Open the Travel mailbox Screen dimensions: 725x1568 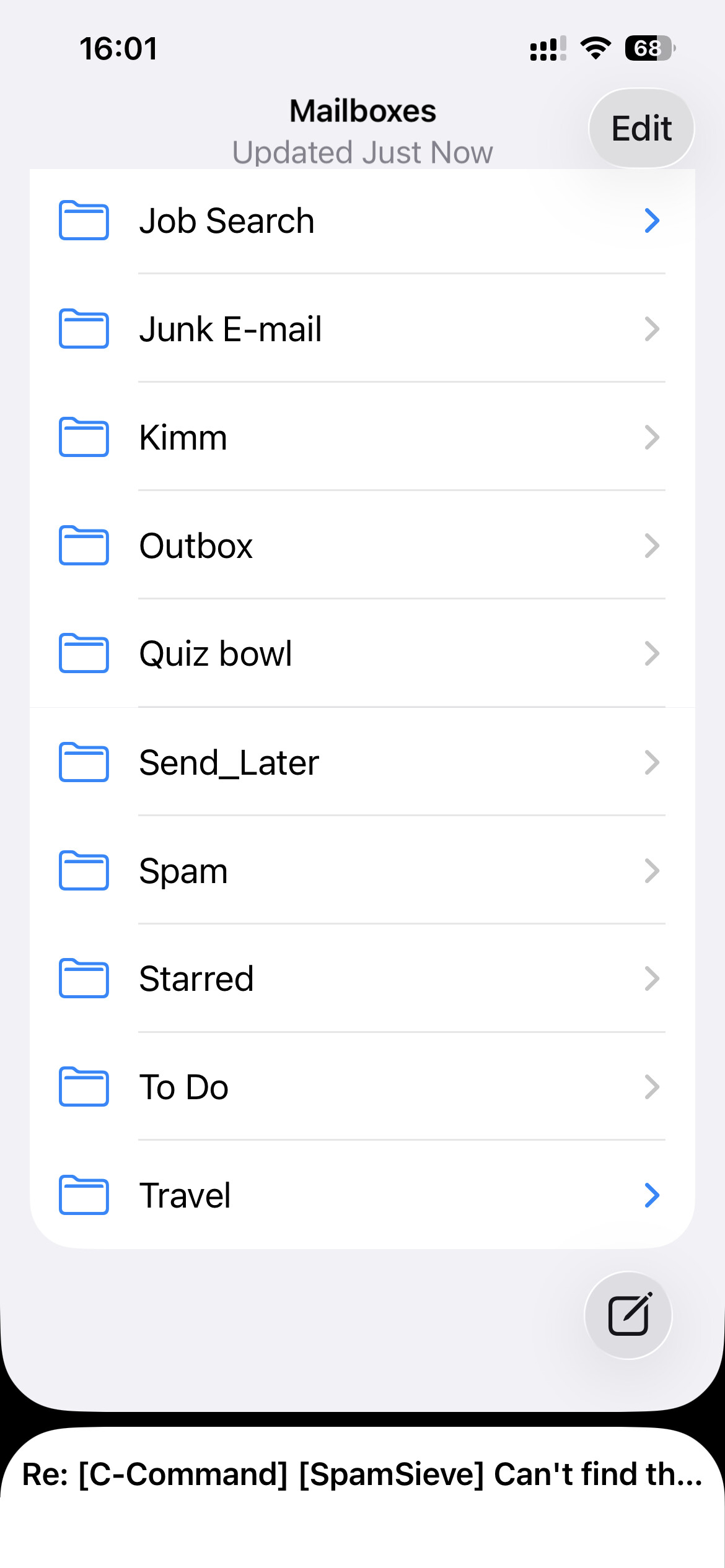(362, 1195)
